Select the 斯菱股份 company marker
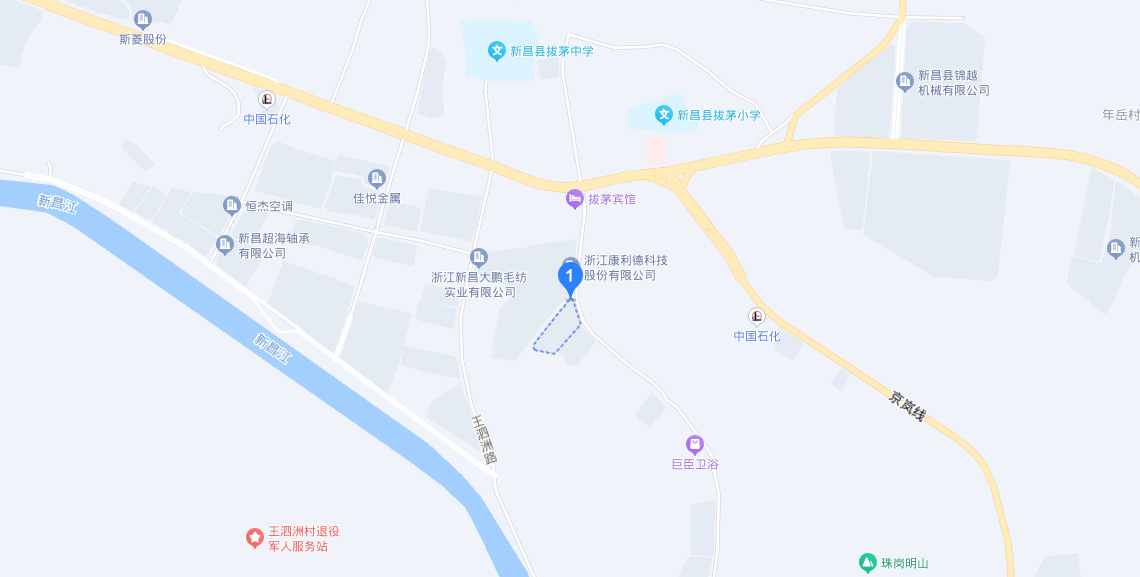 tap(142, 19)
